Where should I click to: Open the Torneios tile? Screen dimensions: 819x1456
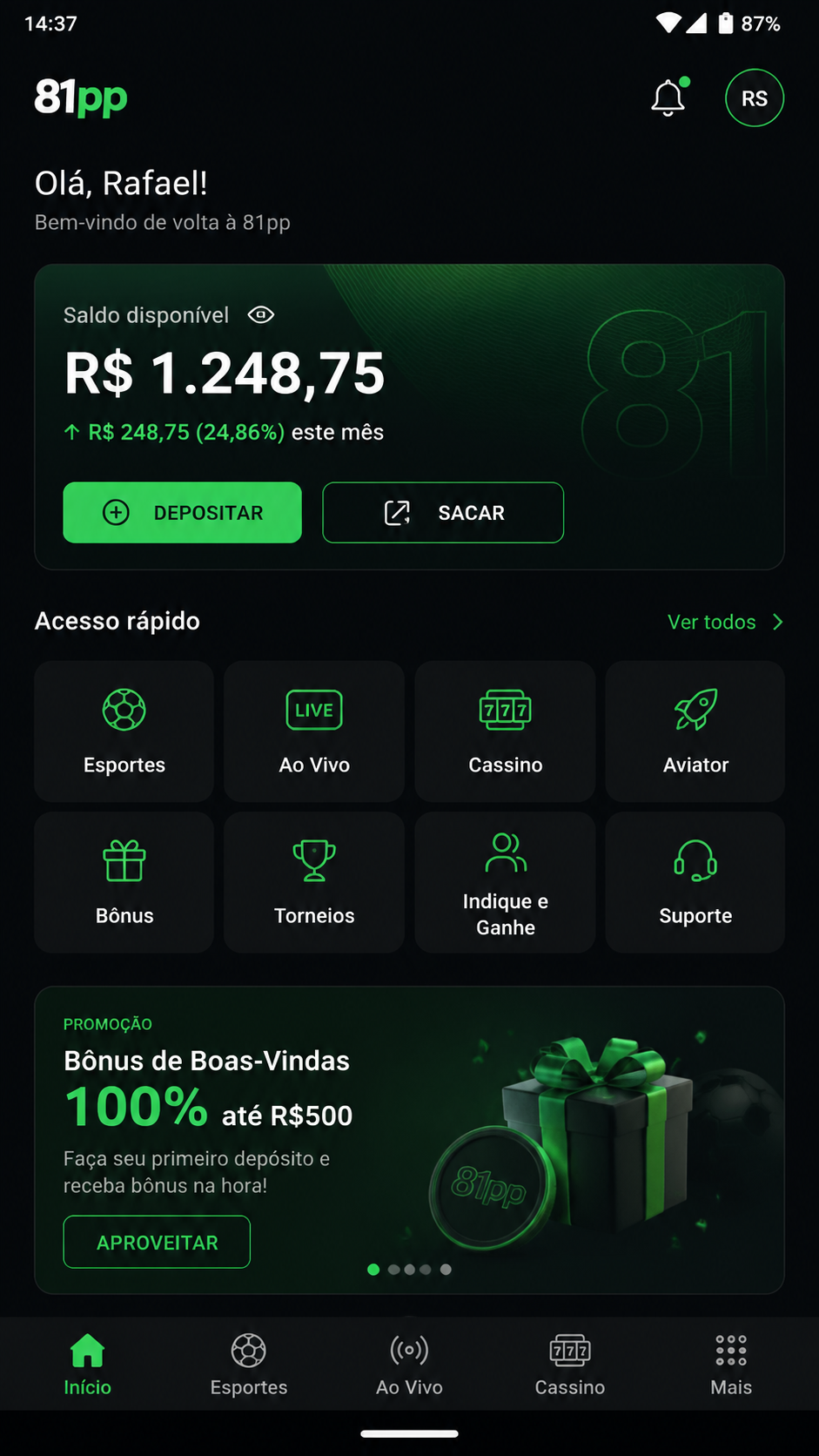click(314, 882)
